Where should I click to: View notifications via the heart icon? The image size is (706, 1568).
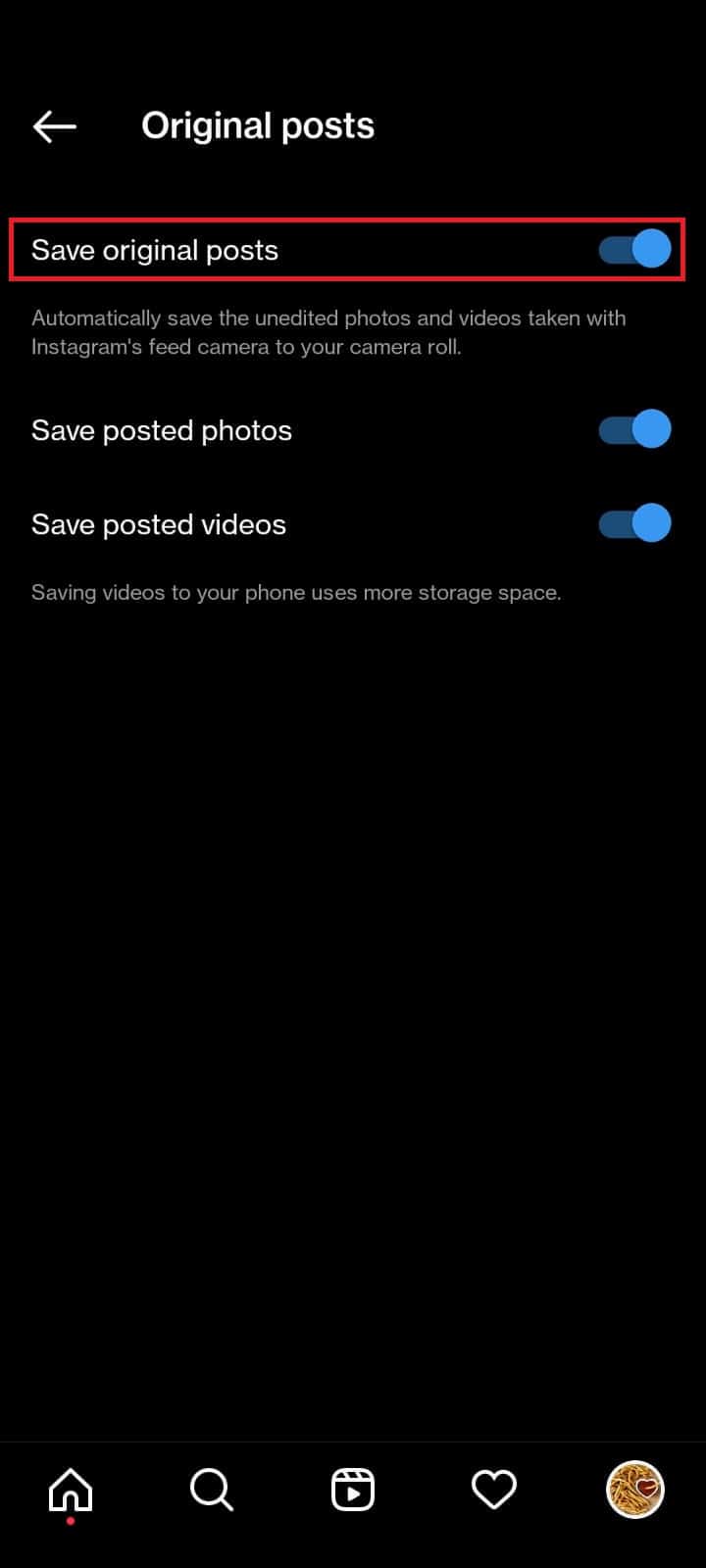pos(493,1489)
